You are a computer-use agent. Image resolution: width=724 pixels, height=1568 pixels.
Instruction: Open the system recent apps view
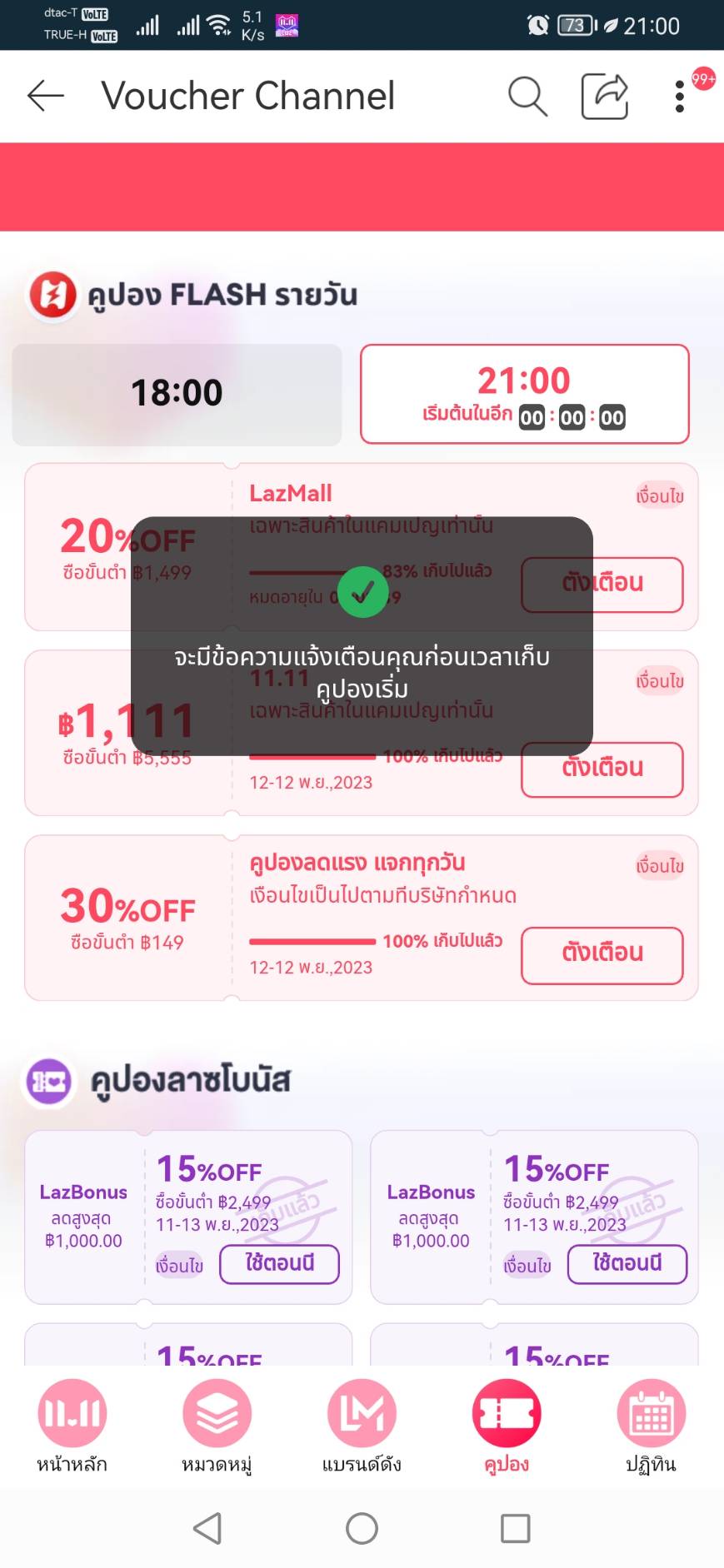coord(515,1528)
